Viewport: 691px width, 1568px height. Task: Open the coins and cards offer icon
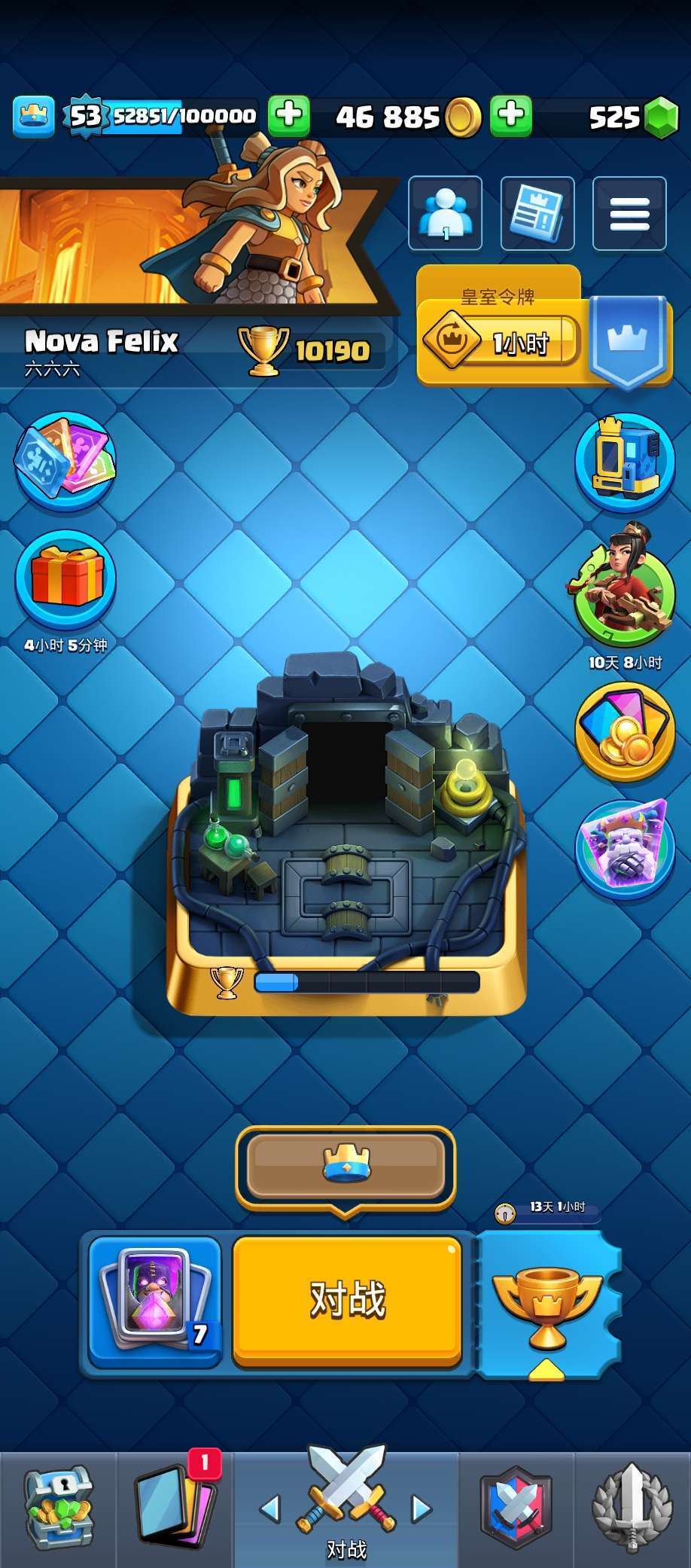point(624,732)
